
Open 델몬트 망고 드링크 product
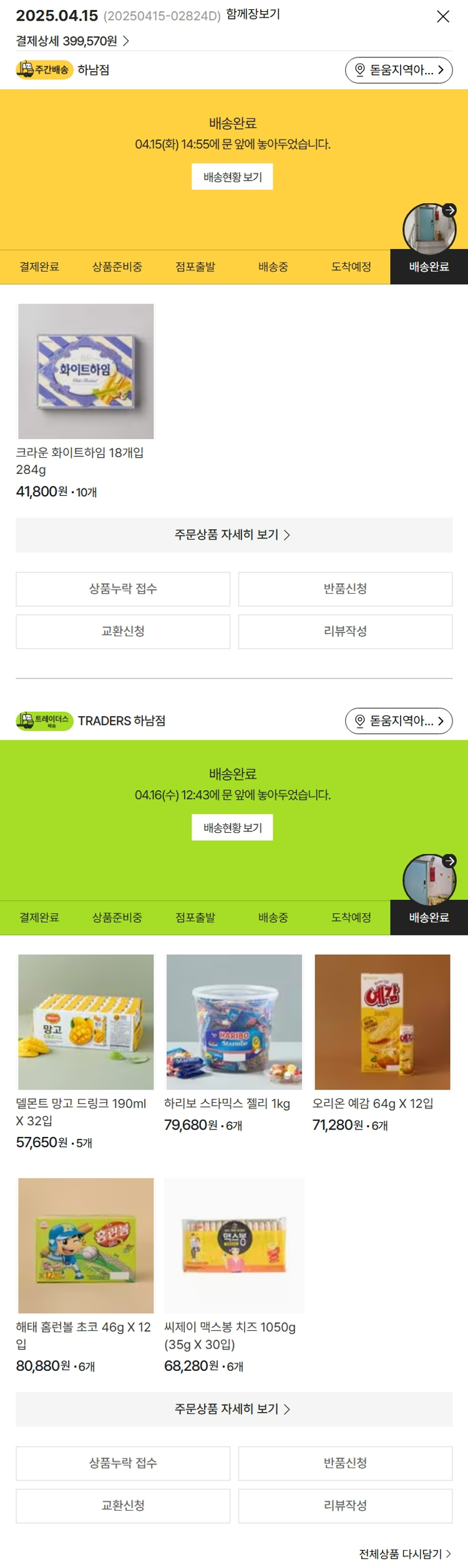tap(85, 1022)
